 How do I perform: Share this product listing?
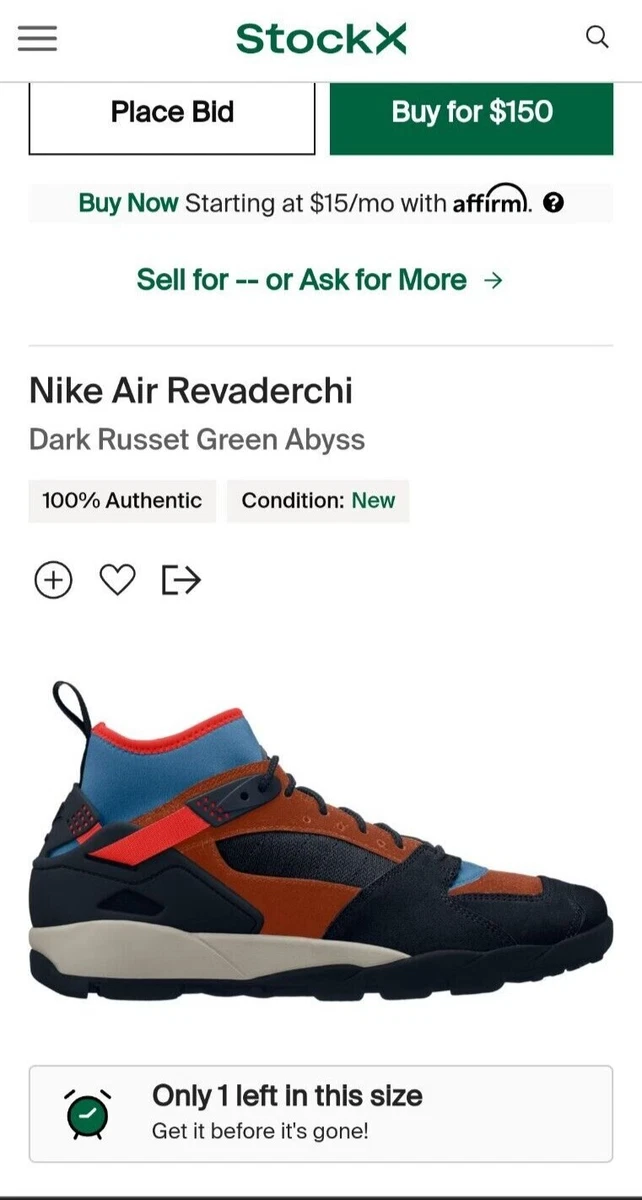(181, 579)
